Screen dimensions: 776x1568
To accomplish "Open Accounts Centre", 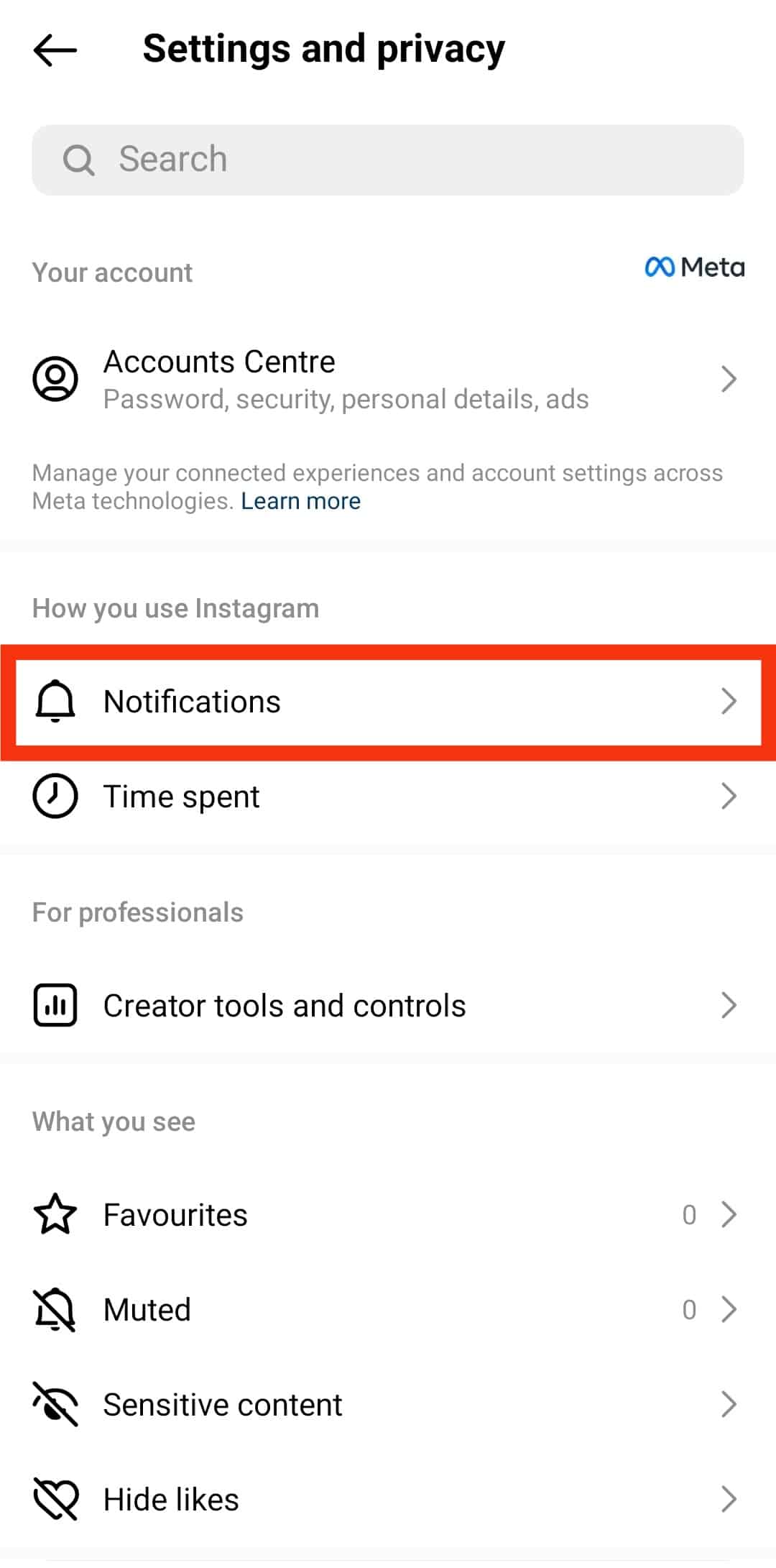I will pos(388,379).
